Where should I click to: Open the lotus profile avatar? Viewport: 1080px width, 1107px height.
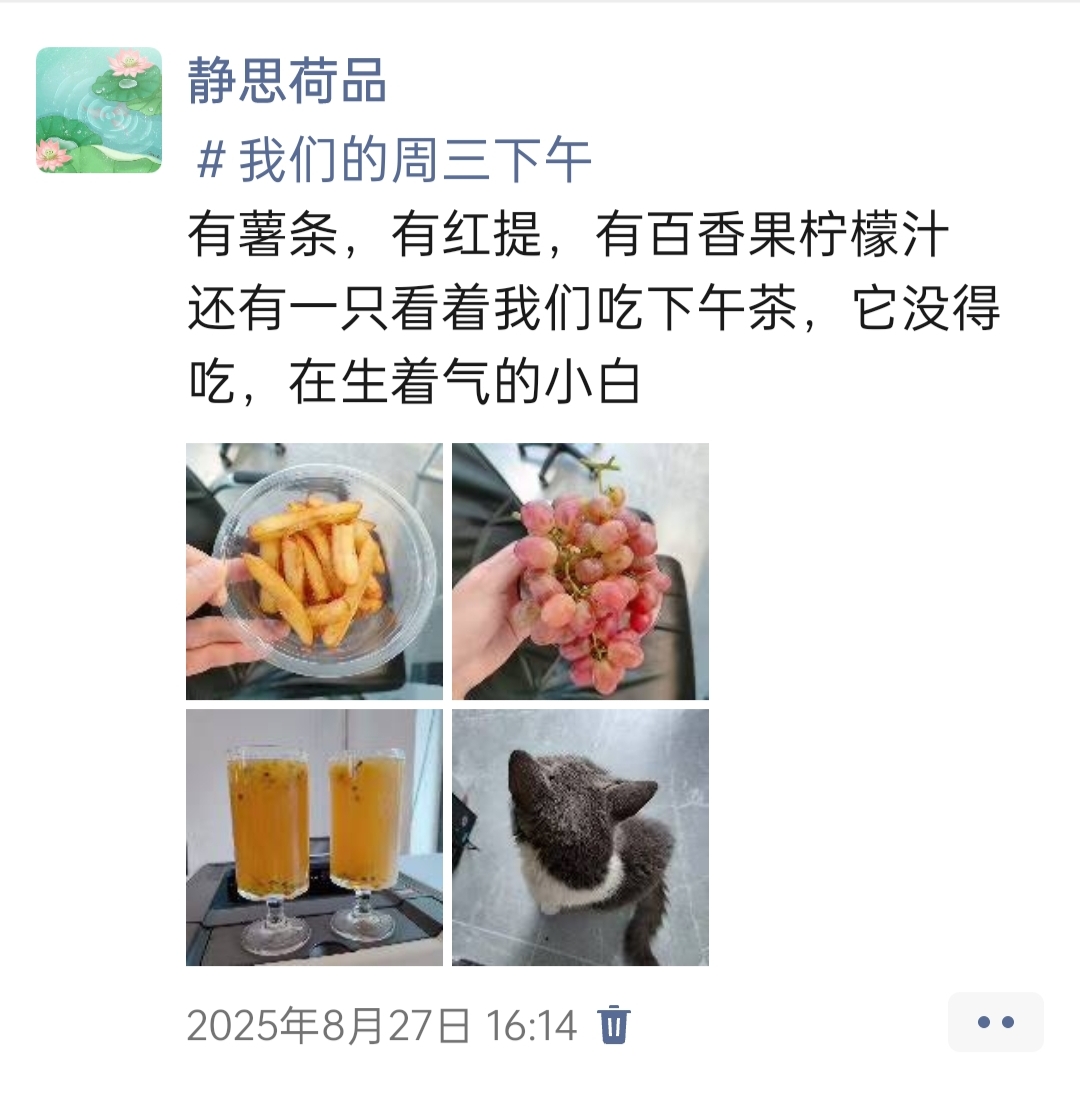coord(99,110)
